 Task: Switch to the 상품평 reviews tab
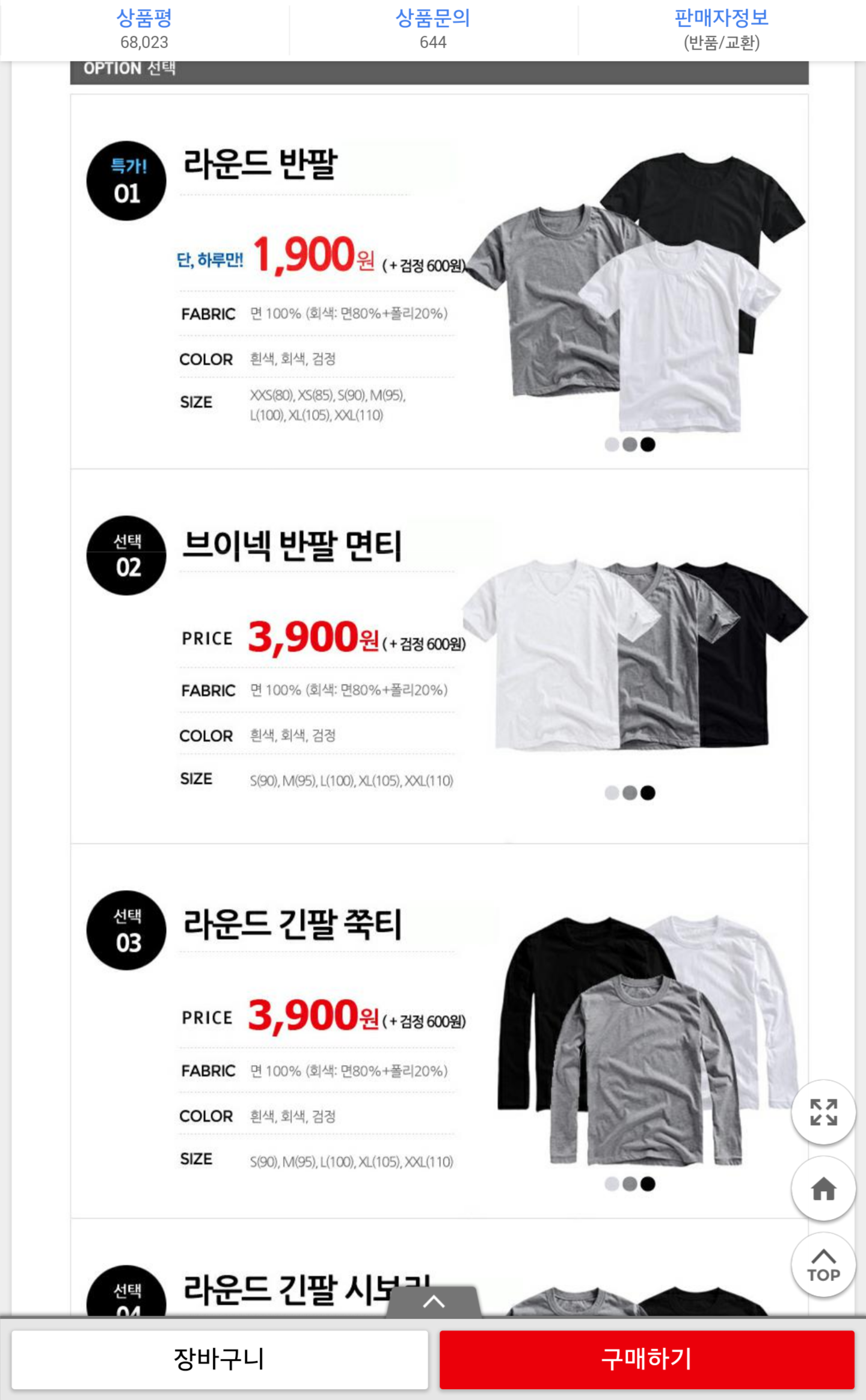coord(144,29)
